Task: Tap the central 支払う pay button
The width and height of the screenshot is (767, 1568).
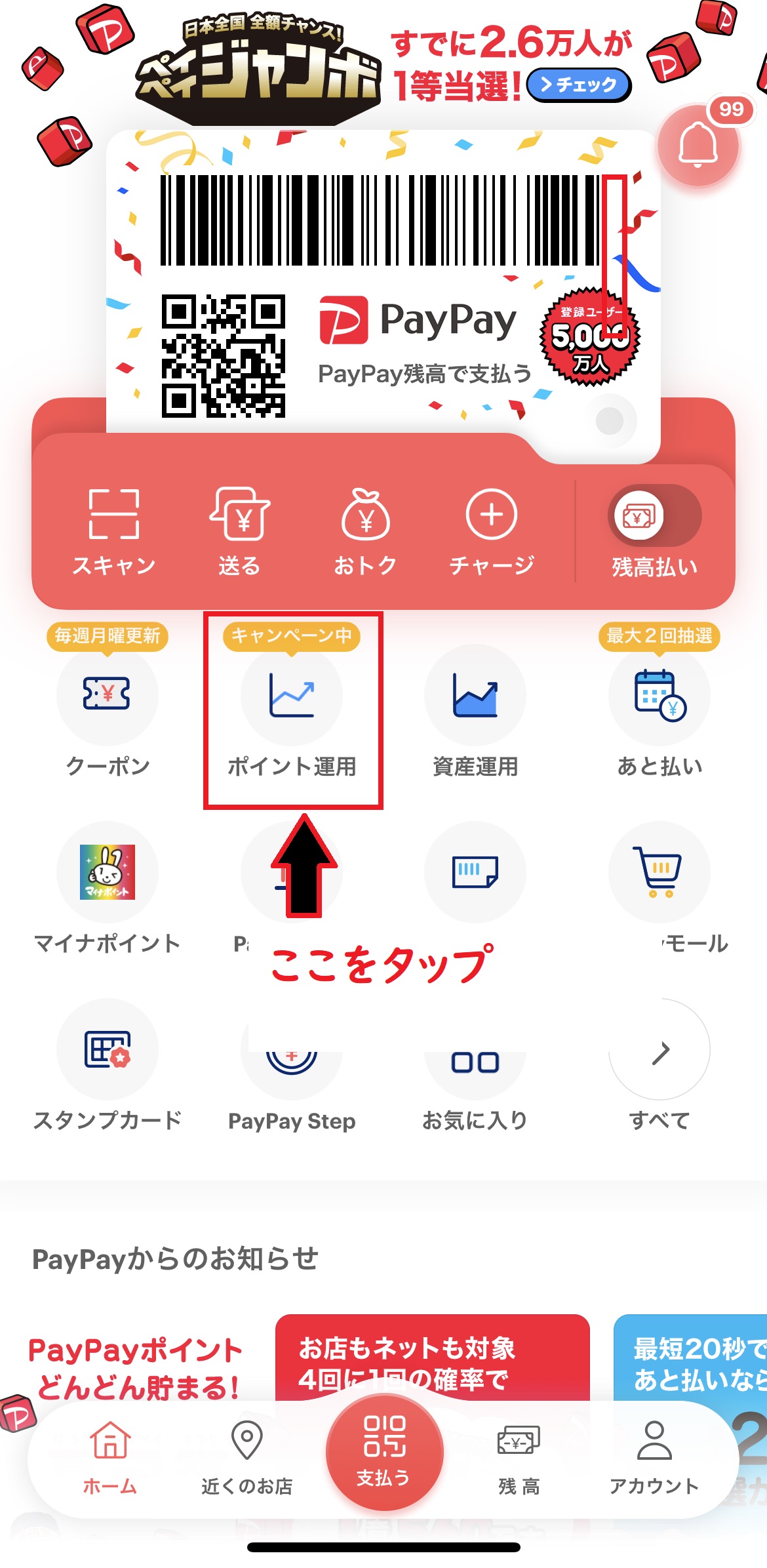Action: 384,1451
